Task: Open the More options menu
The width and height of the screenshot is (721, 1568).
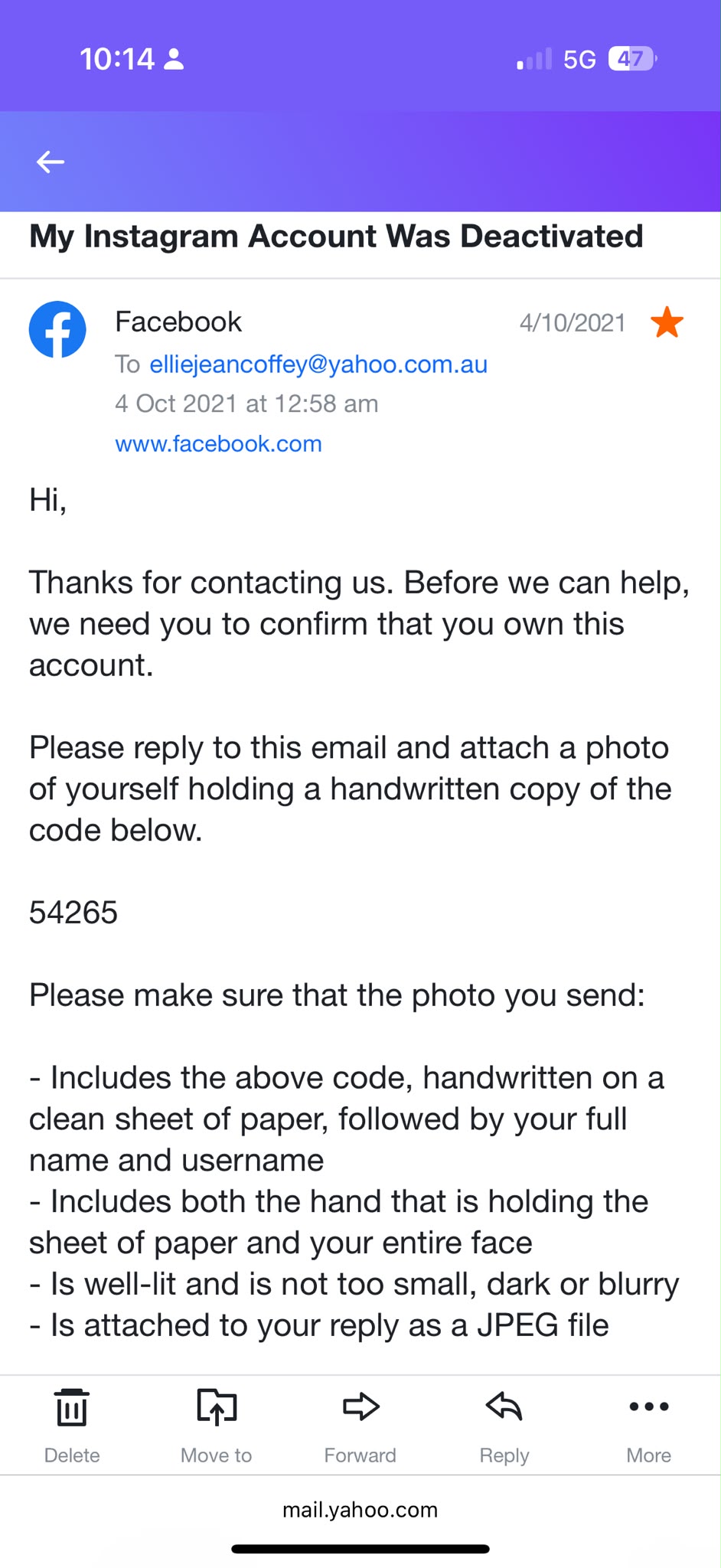Action: pos(649,1425)
